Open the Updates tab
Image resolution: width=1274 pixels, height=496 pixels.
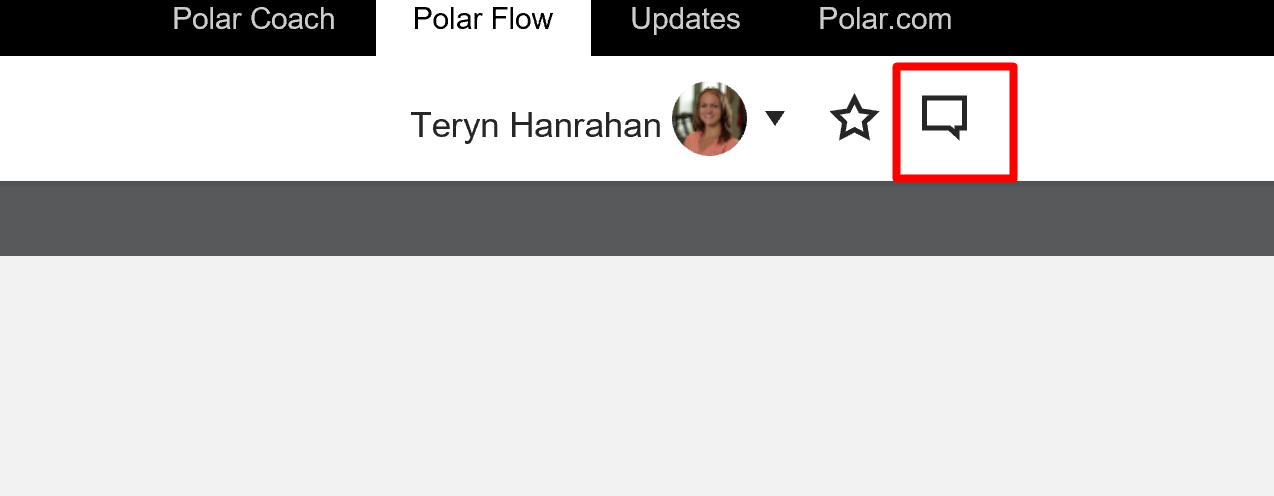coord(685,19)
